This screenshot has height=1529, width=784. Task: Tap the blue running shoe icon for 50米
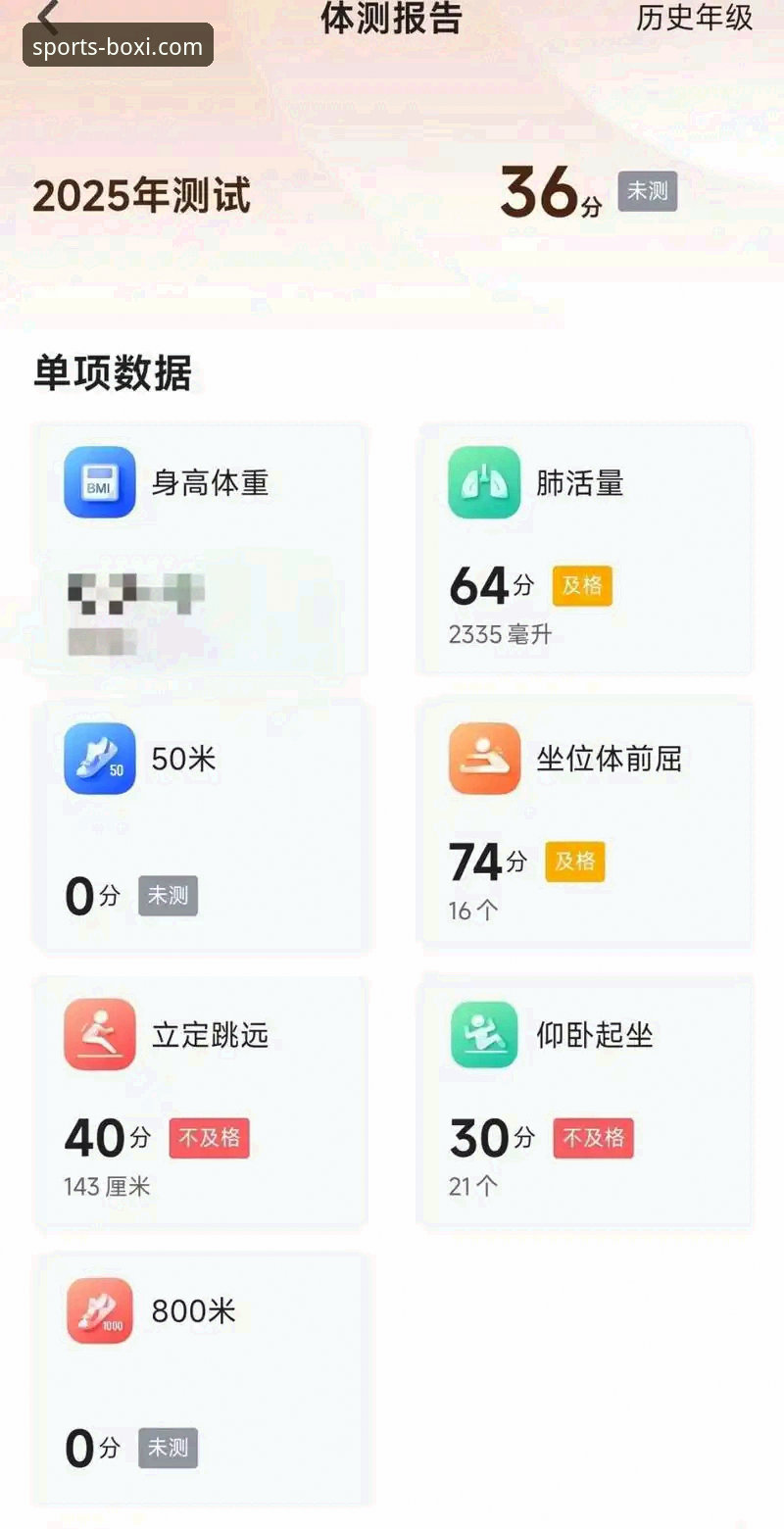click(x=98, y=760)
